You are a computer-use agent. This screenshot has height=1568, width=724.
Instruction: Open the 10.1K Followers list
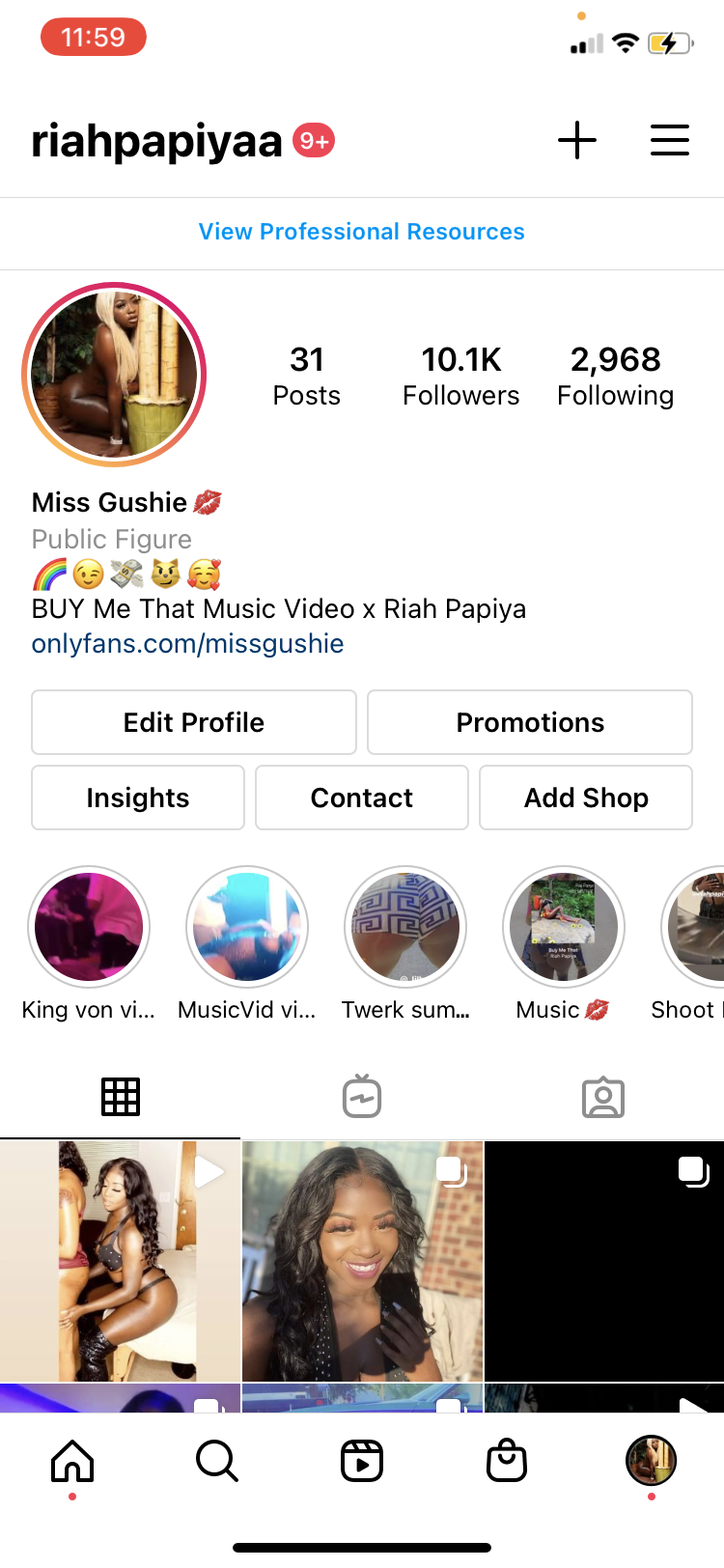(x=460, y=377)
